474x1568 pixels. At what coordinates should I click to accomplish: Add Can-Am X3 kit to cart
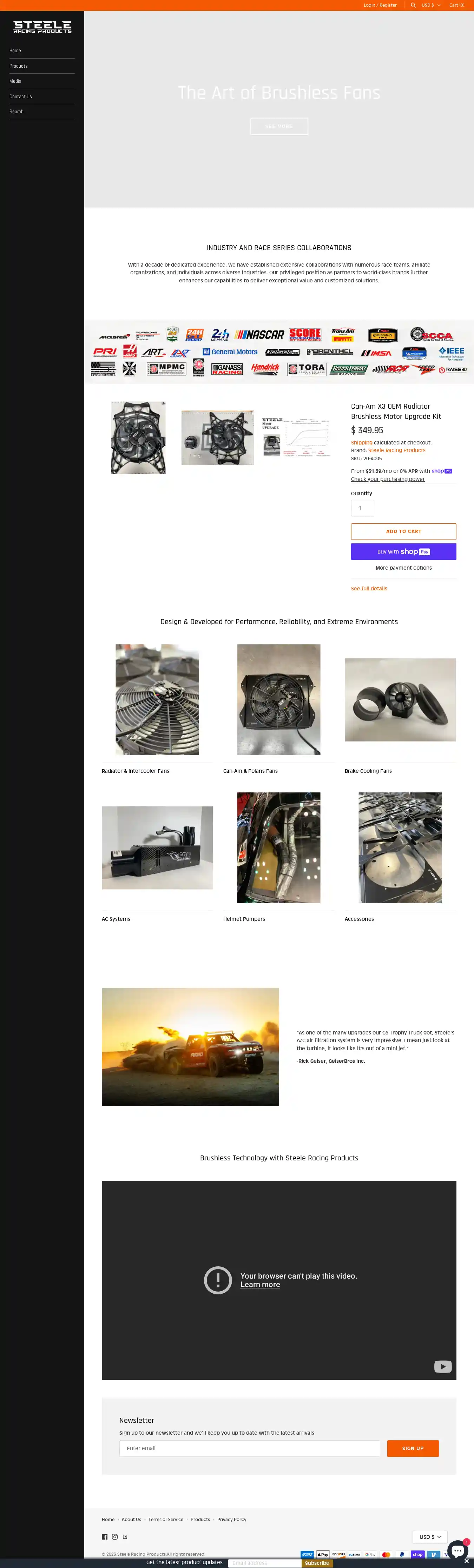403,531
